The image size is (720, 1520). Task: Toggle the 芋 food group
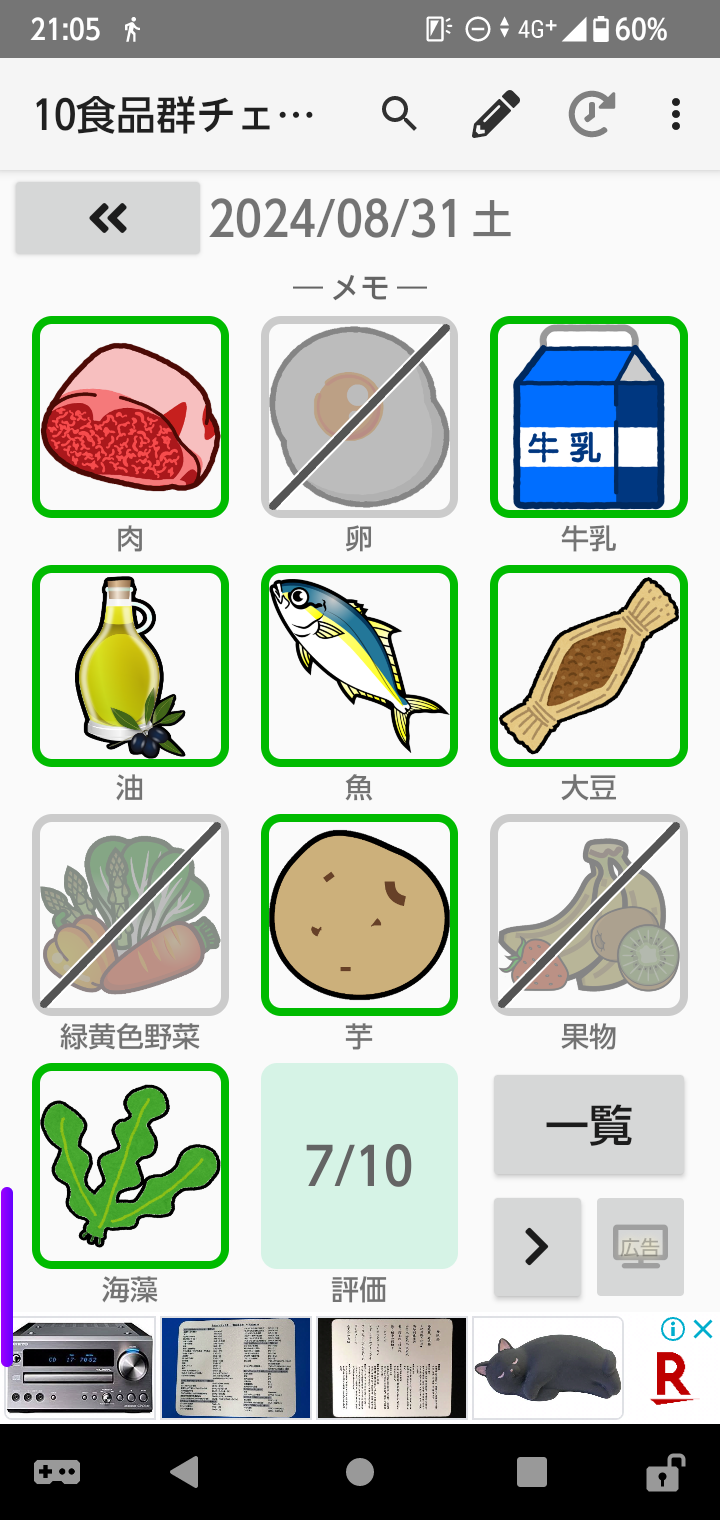coord(360,915)
